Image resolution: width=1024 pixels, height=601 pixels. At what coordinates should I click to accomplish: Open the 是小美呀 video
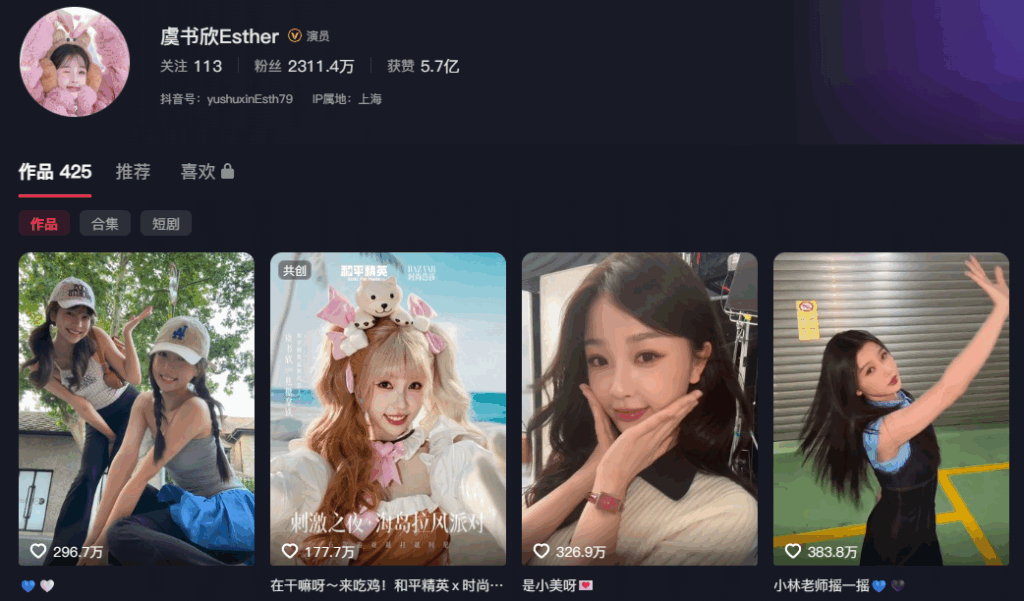click(x=639, y=408)
